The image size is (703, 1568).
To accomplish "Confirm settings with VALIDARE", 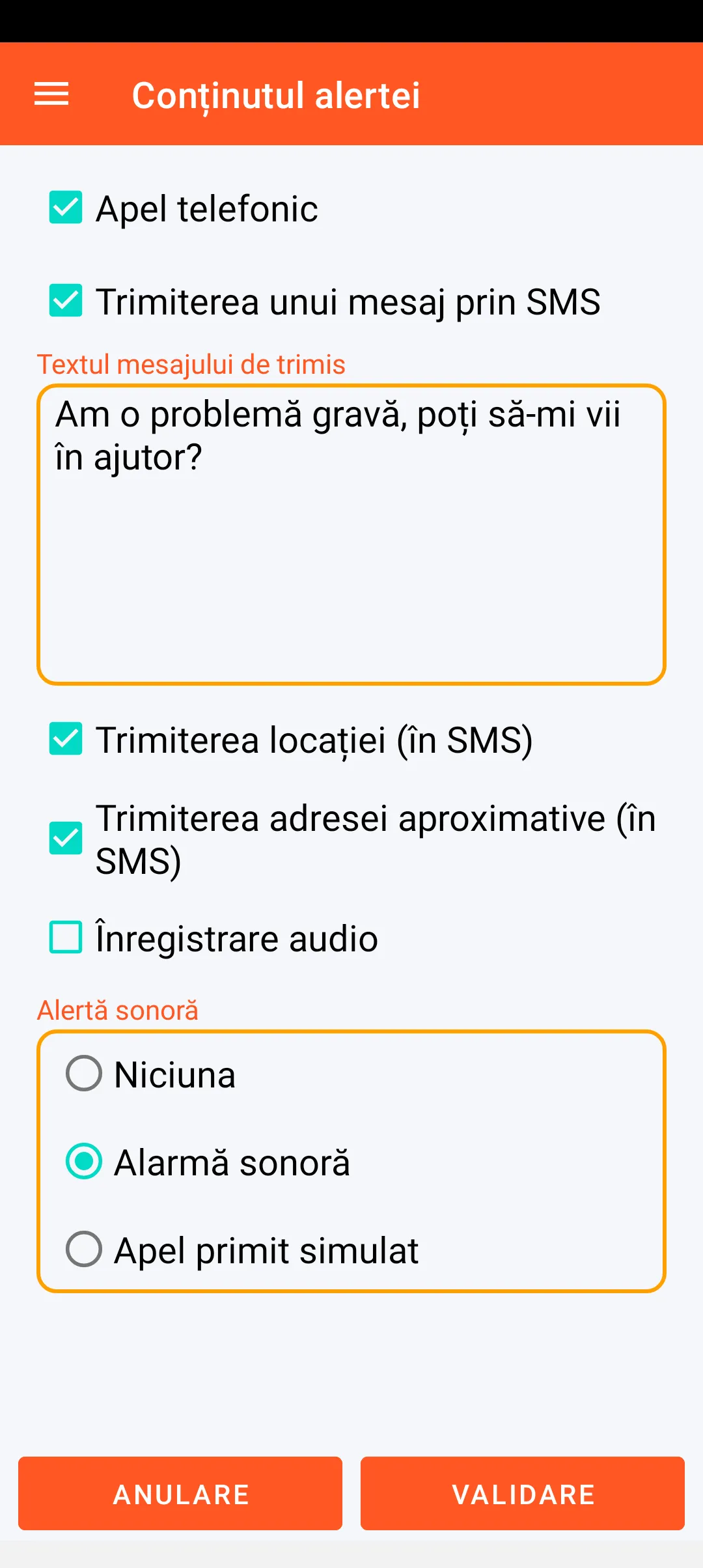I will (x=523, y=1494).
